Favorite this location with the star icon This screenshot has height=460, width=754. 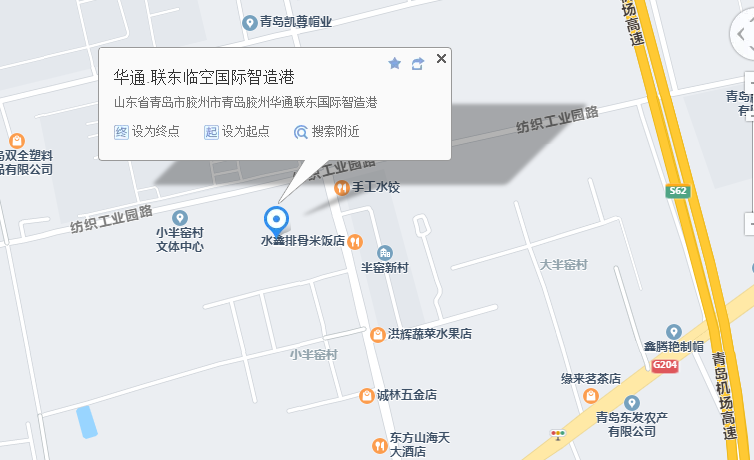point(394,63)
